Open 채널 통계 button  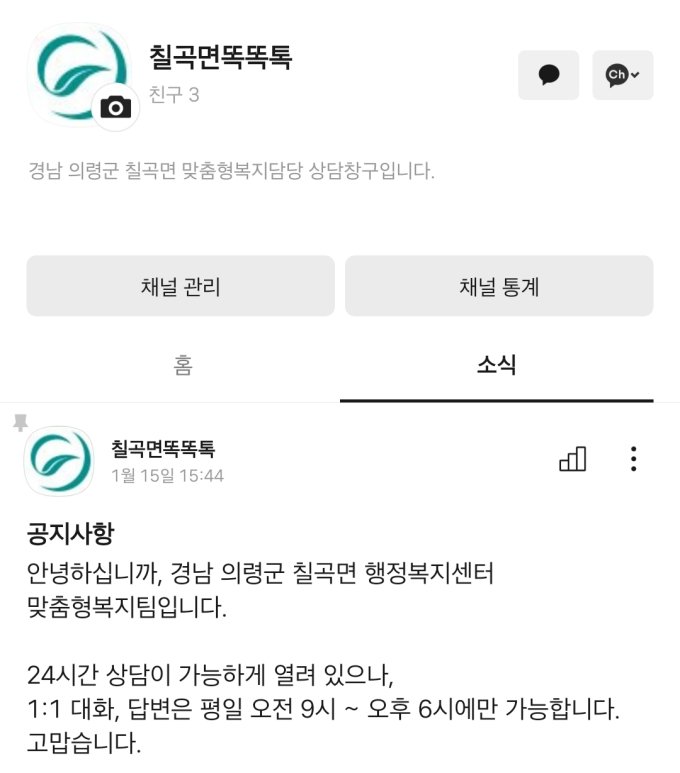tap(499, 286)
